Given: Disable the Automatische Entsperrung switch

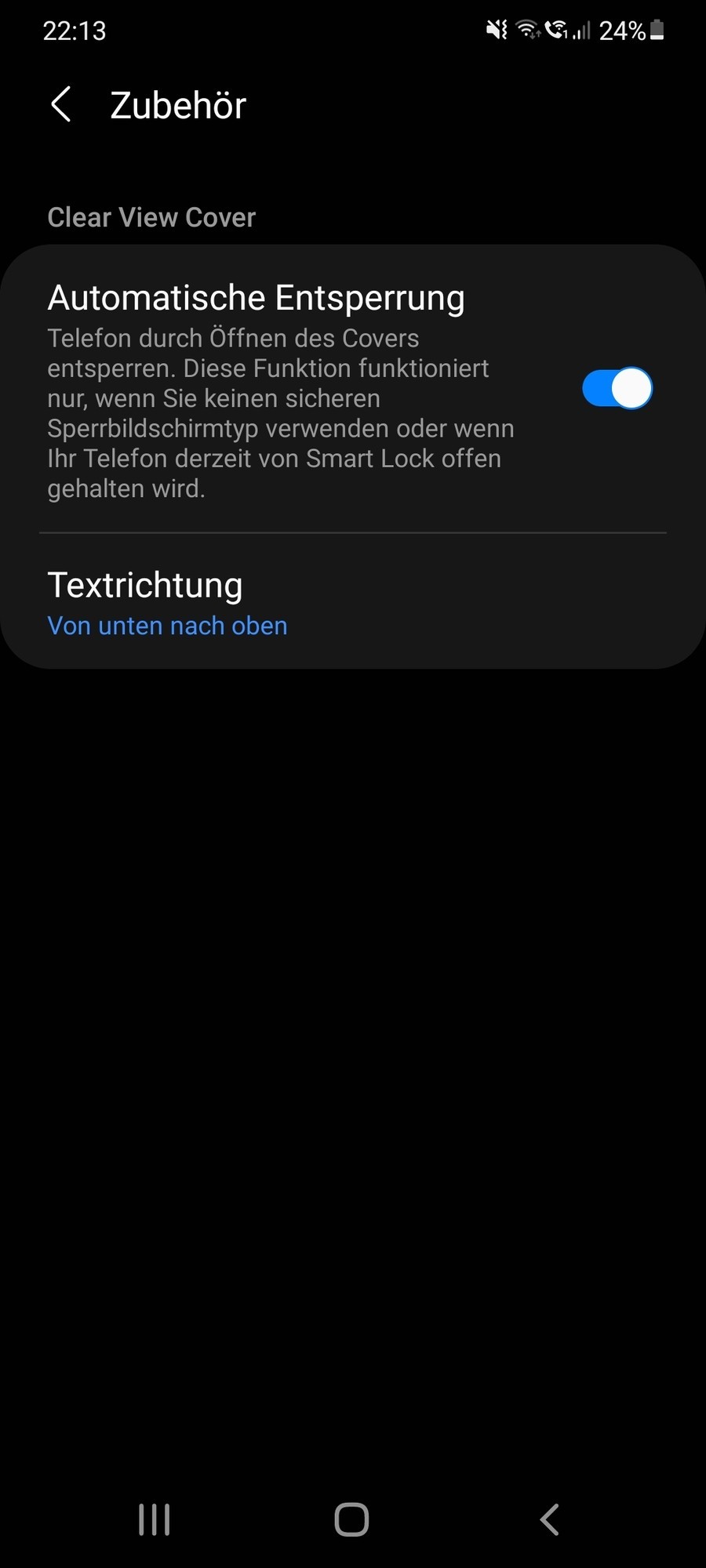Looking at the screenshot, I should click(x=617, y=389).
